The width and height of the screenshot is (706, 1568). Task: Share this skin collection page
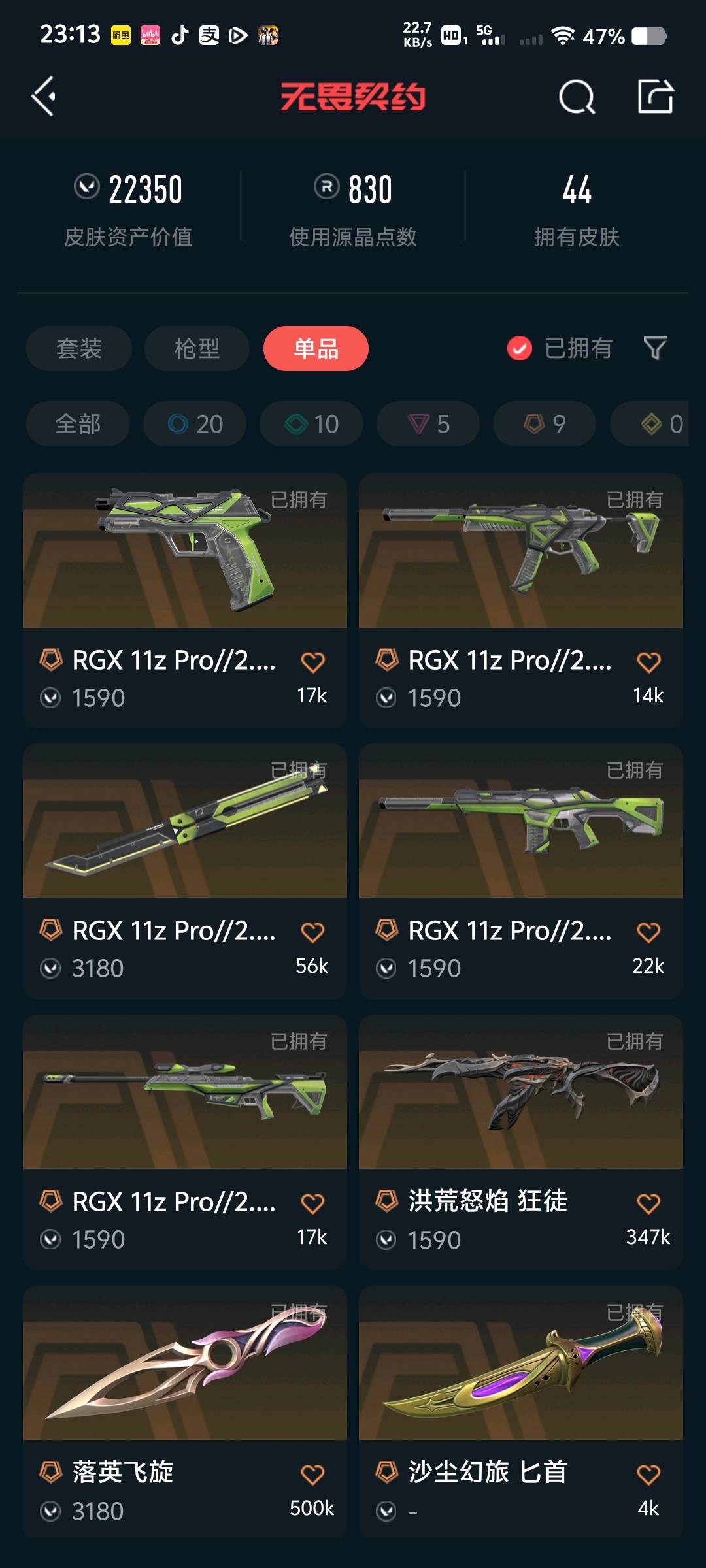click(x=655, y=97)
